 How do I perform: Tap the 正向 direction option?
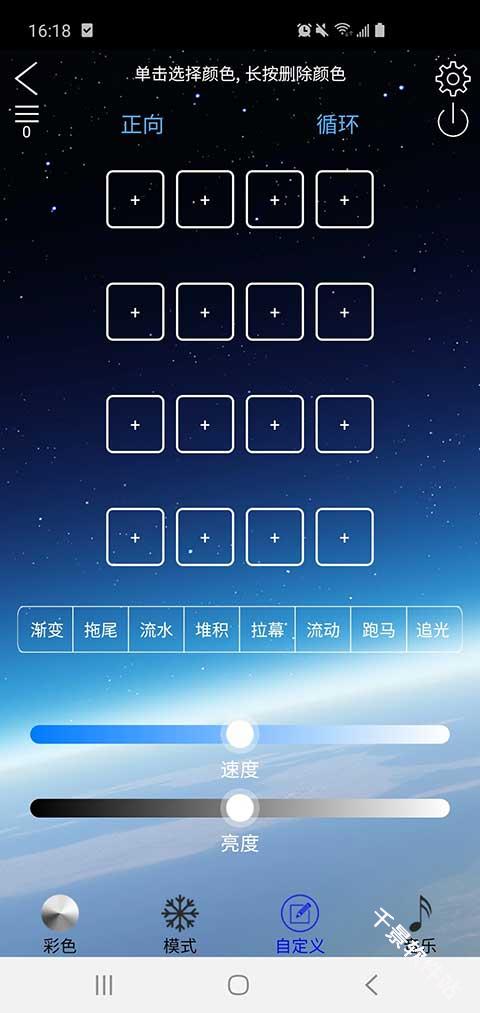(x=142, y=124)
